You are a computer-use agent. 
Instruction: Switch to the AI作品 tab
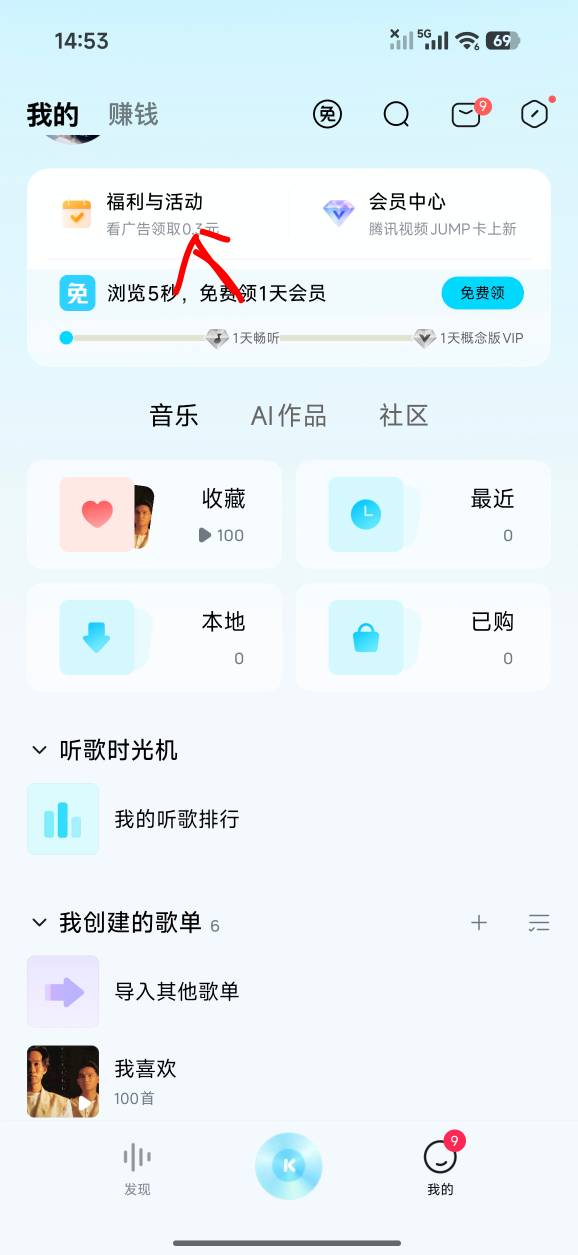click(288, 416)
